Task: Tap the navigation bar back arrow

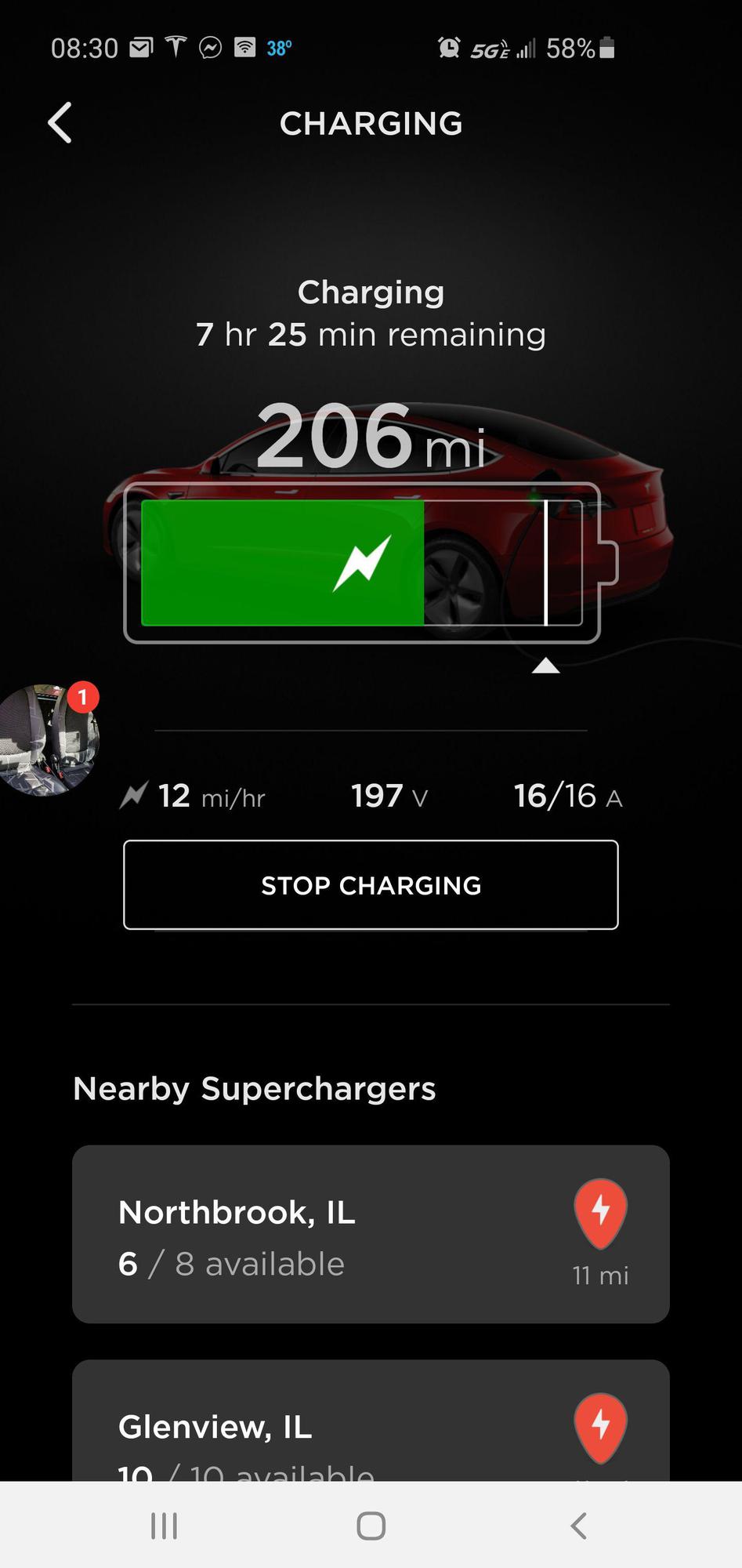Action: pyautogui.click(x=578, y=1525)
